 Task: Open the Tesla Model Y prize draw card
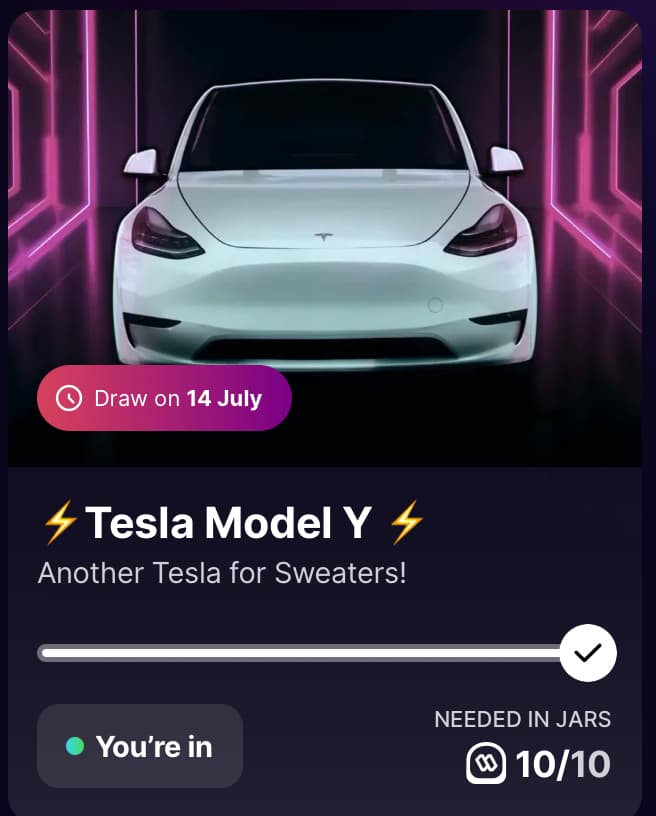tap(325, 240)
